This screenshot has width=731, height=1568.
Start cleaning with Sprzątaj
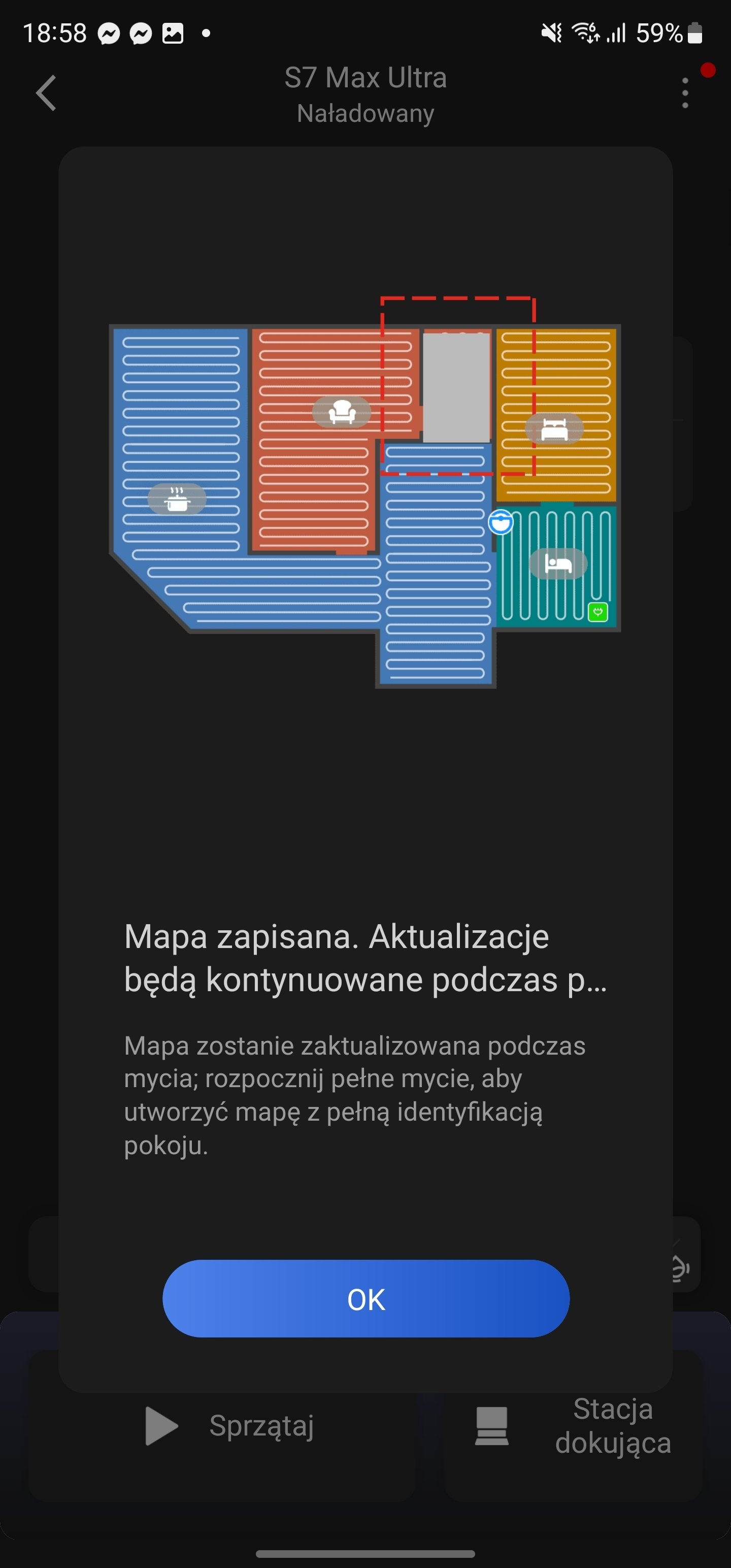[x=222, y=1426]
